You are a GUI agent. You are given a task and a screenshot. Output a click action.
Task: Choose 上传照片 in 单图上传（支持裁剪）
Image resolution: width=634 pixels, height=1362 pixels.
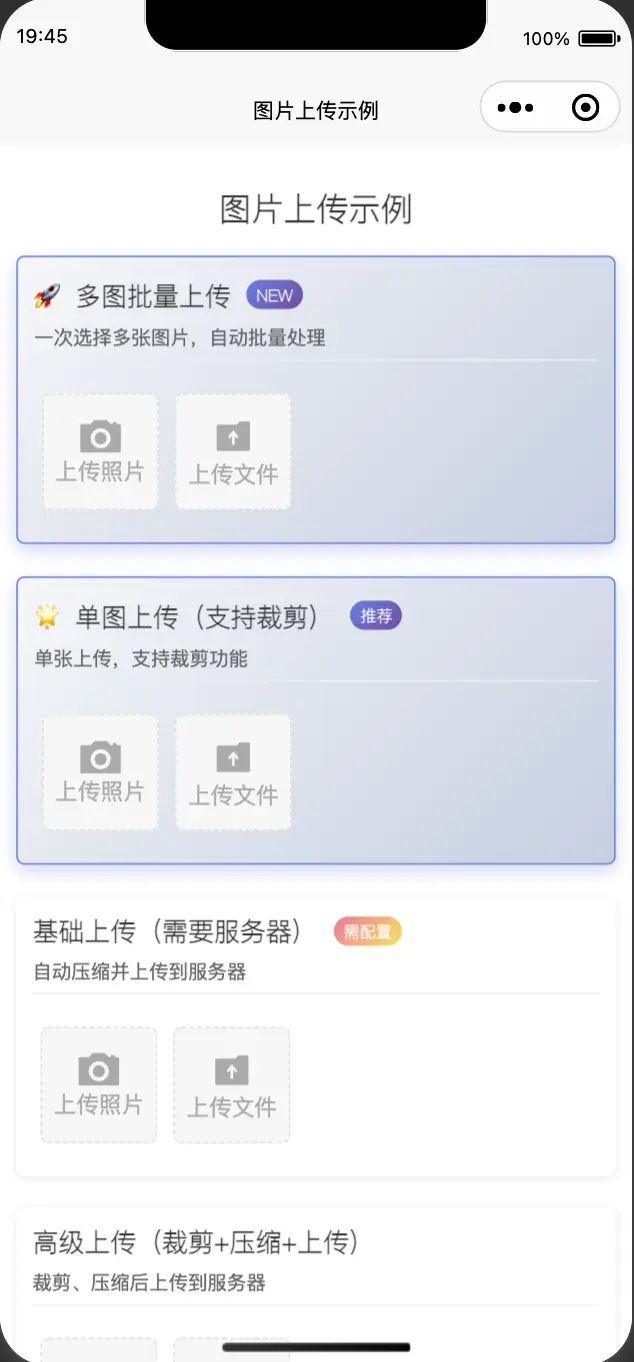coord(100,772)
